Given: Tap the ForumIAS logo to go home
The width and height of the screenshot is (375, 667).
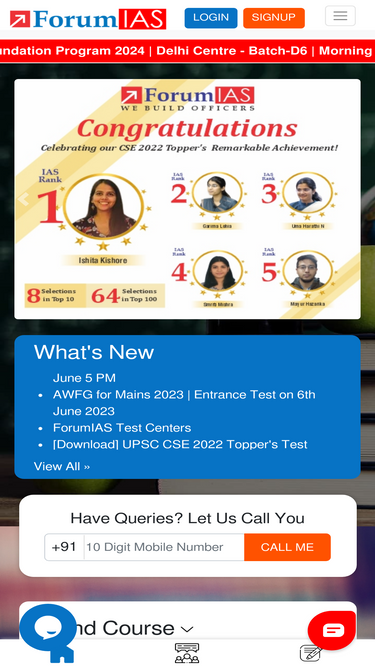Looking at the screenshot, I should coord(88,19).
